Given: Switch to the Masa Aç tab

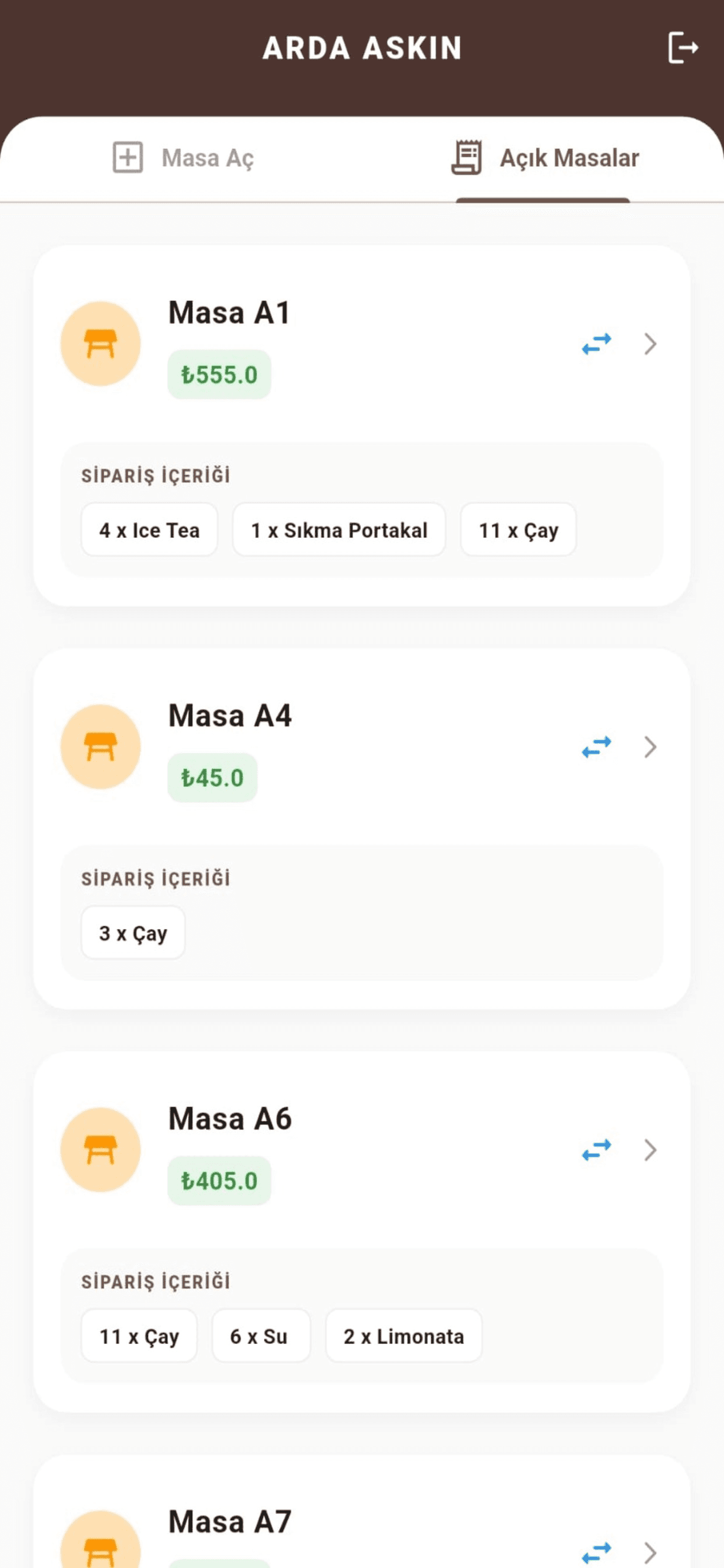Looking at the screenshot, I should pyautogui.click(x=182, y=157).
